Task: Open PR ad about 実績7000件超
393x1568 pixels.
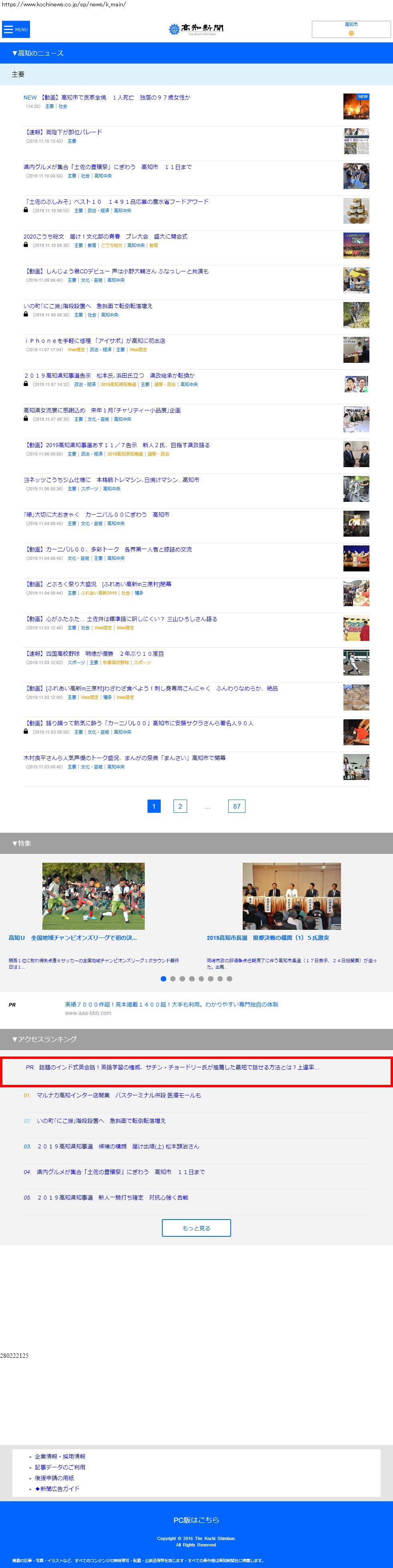Action: tap(171, 1004)
